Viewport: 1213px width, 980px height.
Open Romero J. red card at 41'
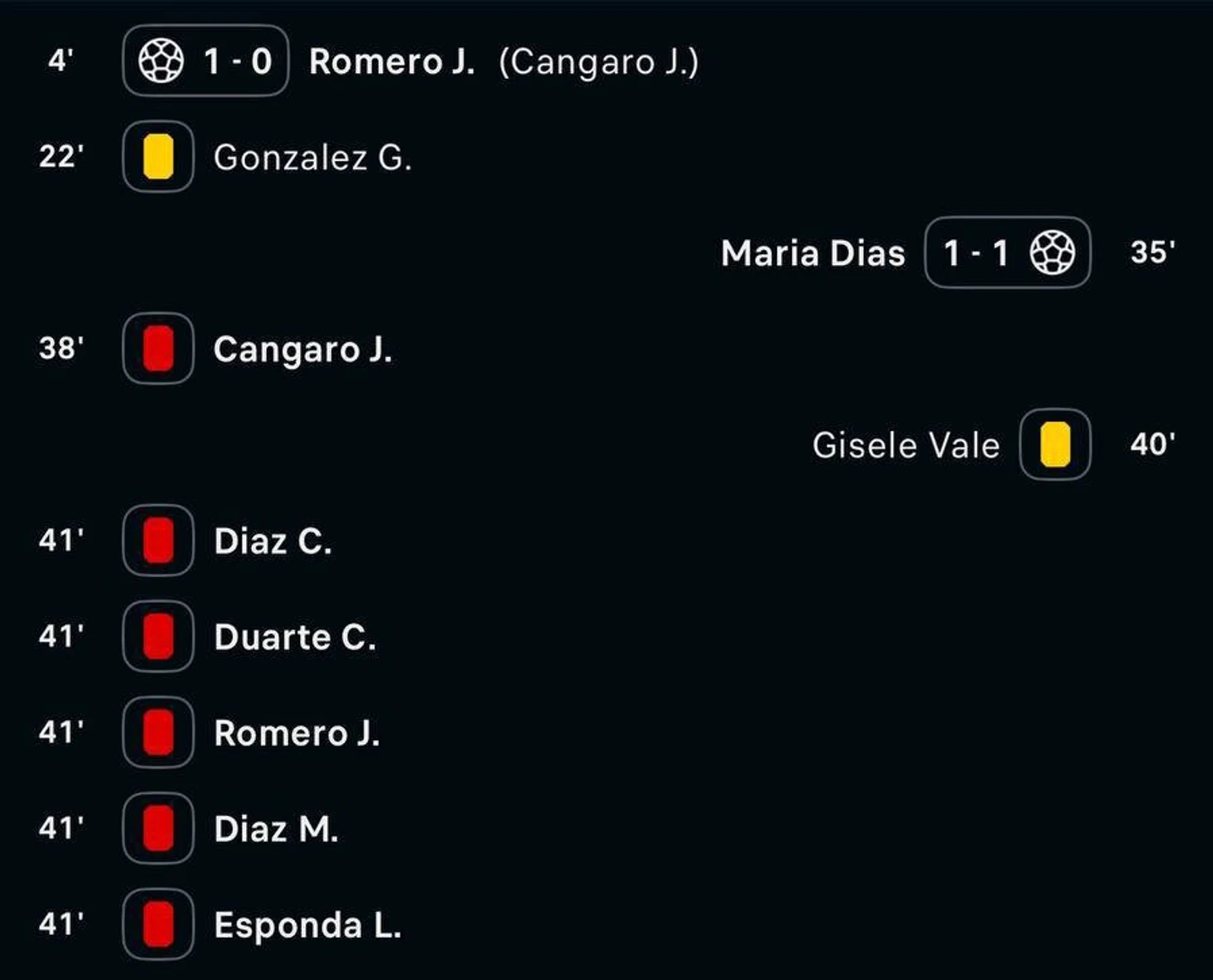297,733
